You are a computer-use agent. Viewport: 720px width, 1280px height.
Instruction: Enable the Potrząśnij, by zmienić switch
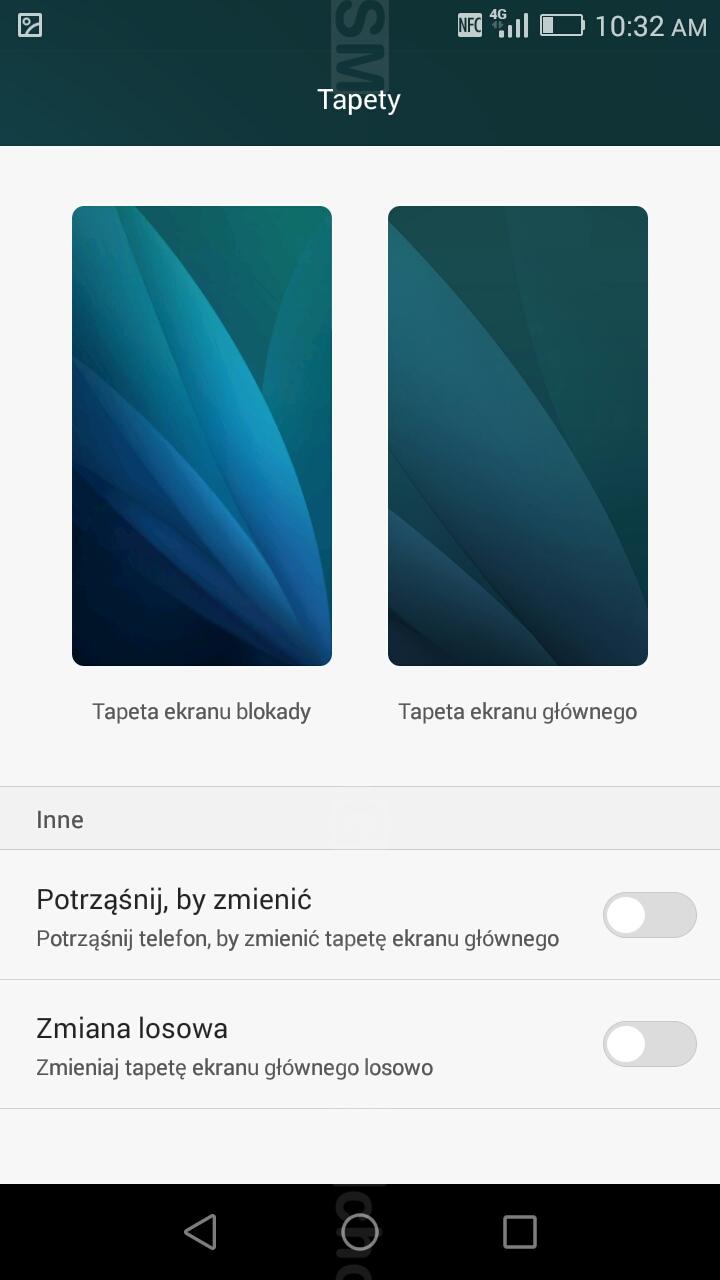click(x=650, y=915)
